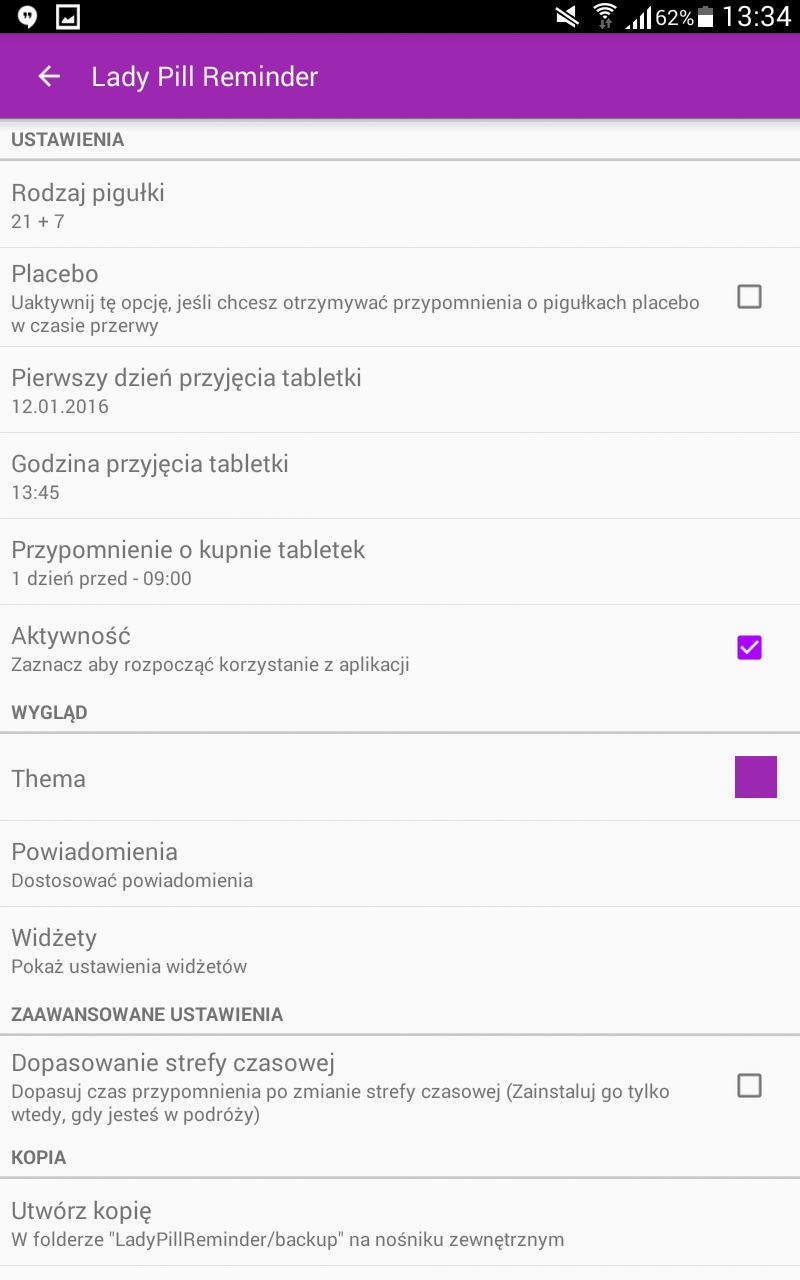Viewport: 800px width, 1280px height.
Task: Open Godzina przyjęcia tabletki time setting
Action: point(400,476)
